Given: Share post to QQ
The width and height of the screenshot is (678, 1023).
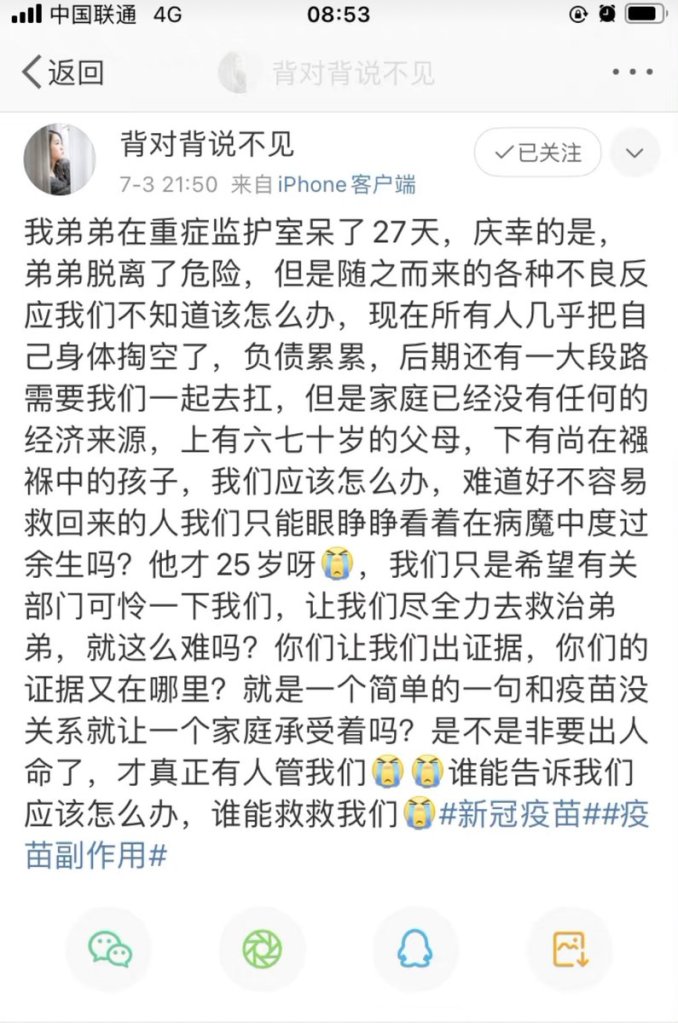Looking at the screenshot, I should click(x=415, y=949).
